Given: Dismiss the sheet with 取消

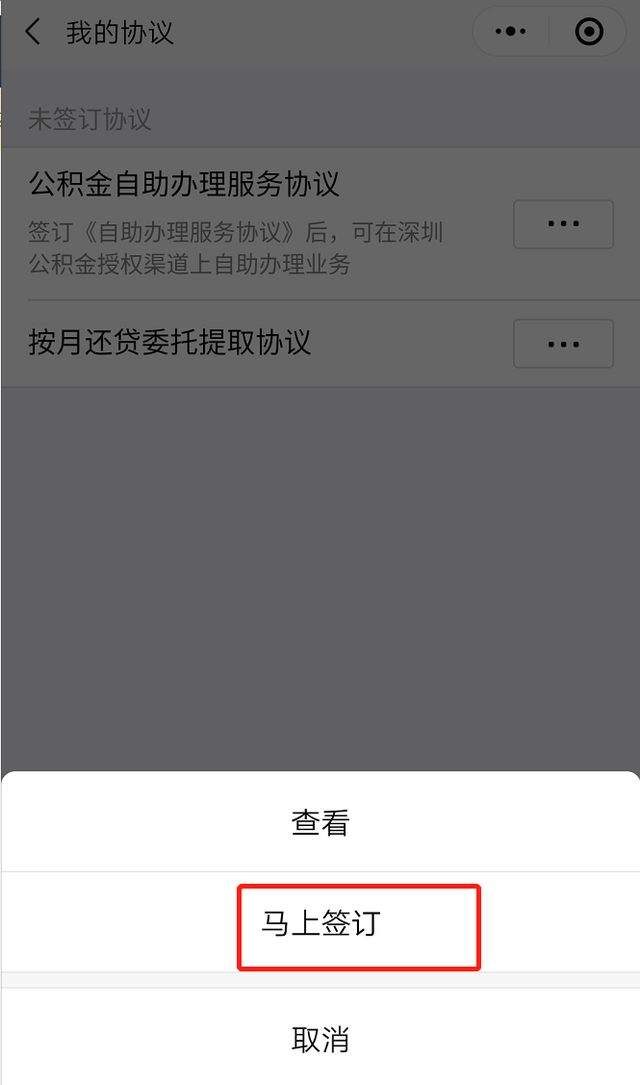Looking at the screenshot, I should [x=320, y=1038].
